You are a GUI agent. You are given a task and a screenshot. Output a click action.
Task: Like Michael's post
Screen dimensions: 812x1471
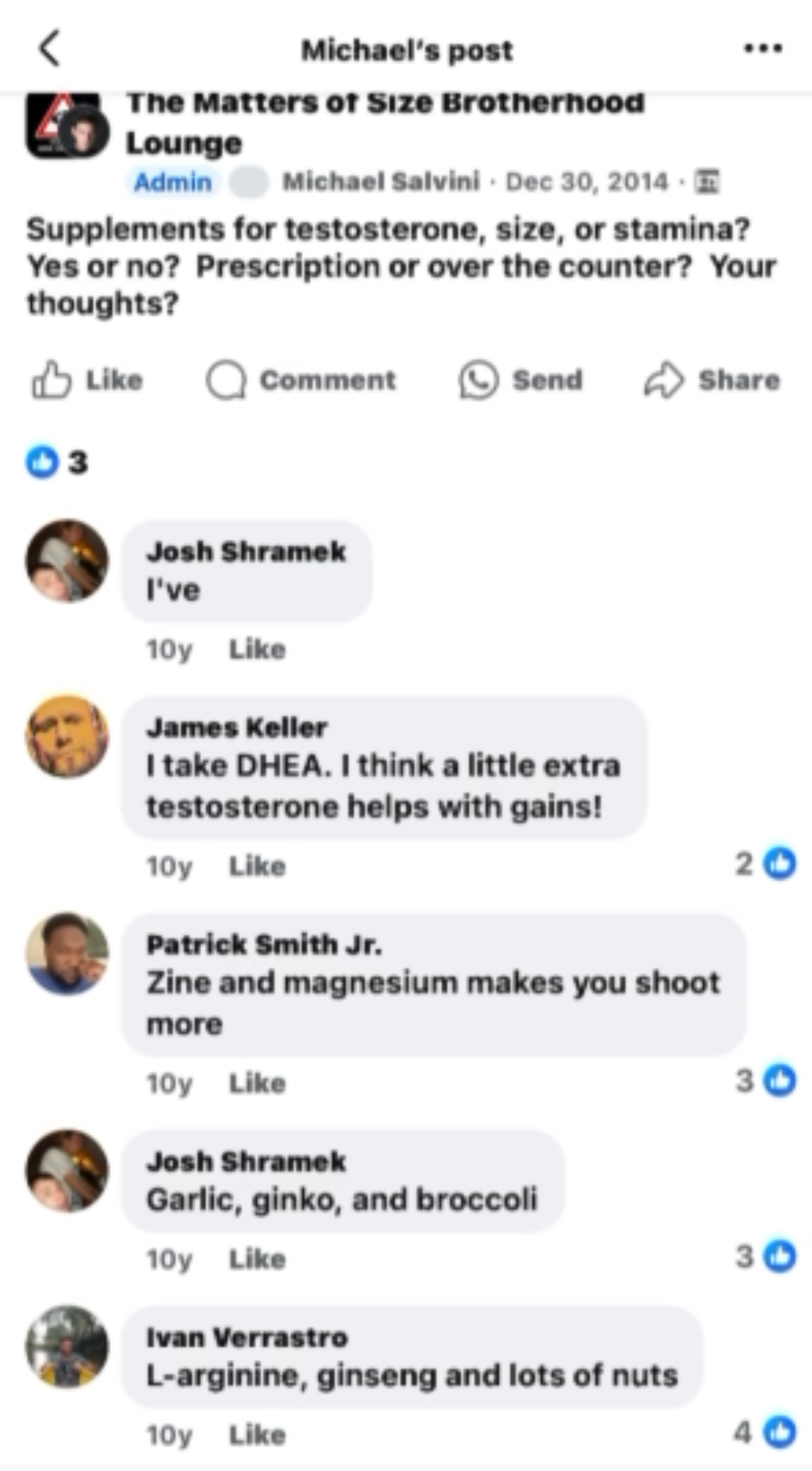(87, 380)
